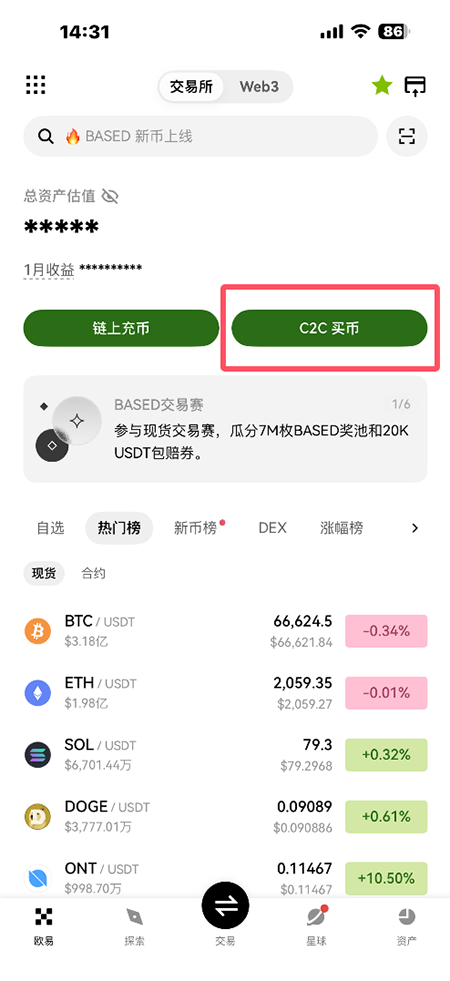Open the BASED交易赛 banner
Image resolution: width=450 pixels, height=981 pixels.
click(x=225, y=429)
